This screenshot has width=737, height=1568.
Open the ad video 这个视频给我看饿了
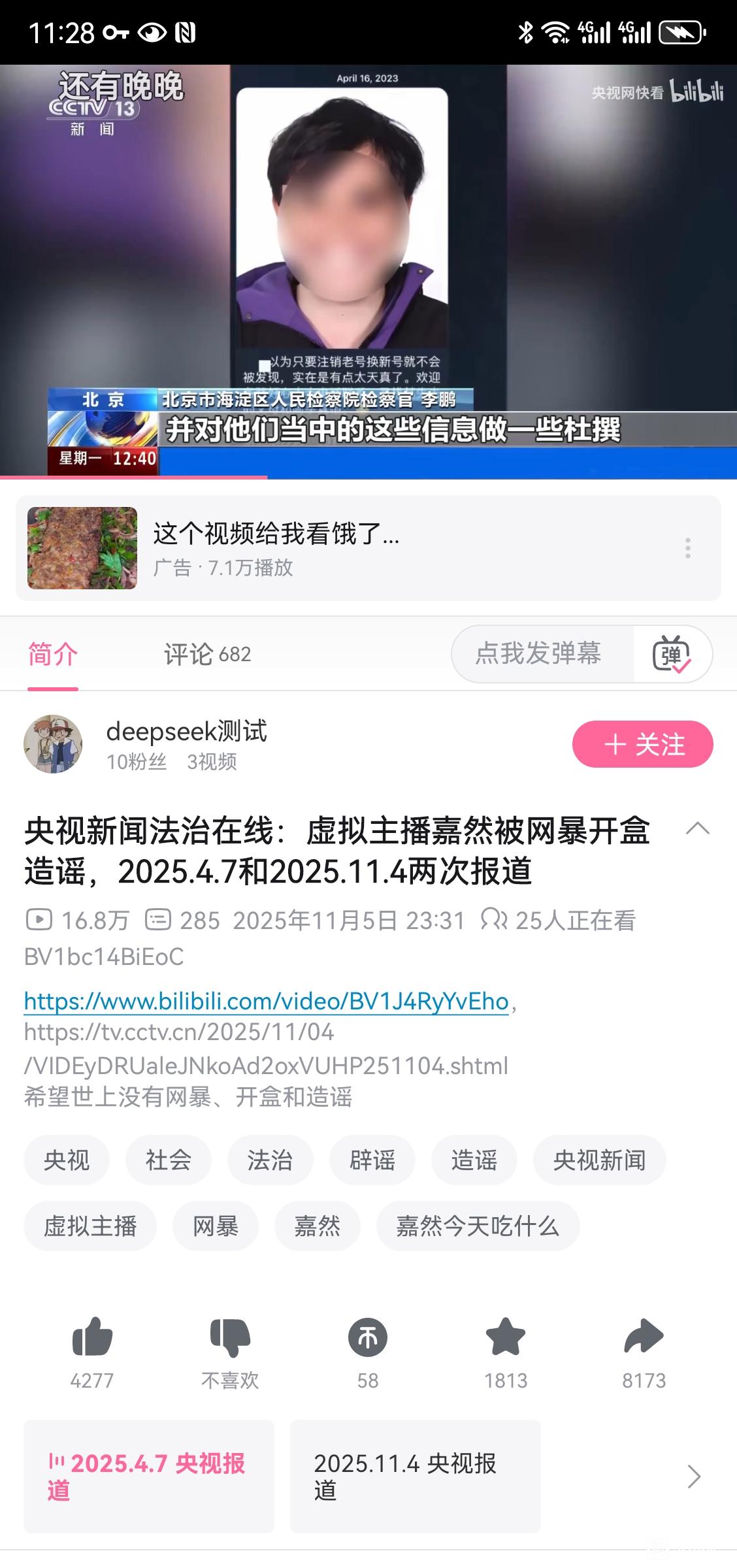[274, 547]
